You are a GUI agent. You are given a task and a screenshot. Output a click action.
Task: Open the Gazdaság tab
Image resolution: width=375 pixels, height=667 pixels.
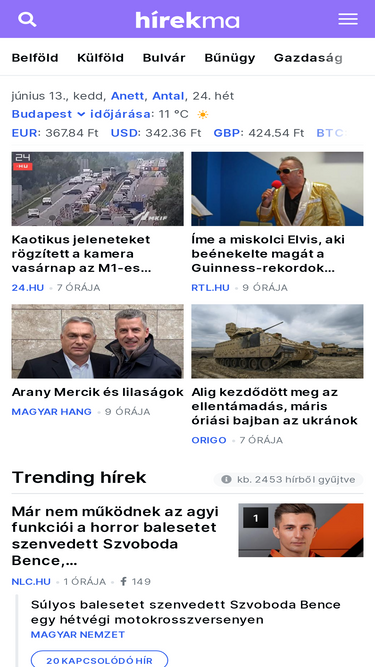click(x=308, y=58)
